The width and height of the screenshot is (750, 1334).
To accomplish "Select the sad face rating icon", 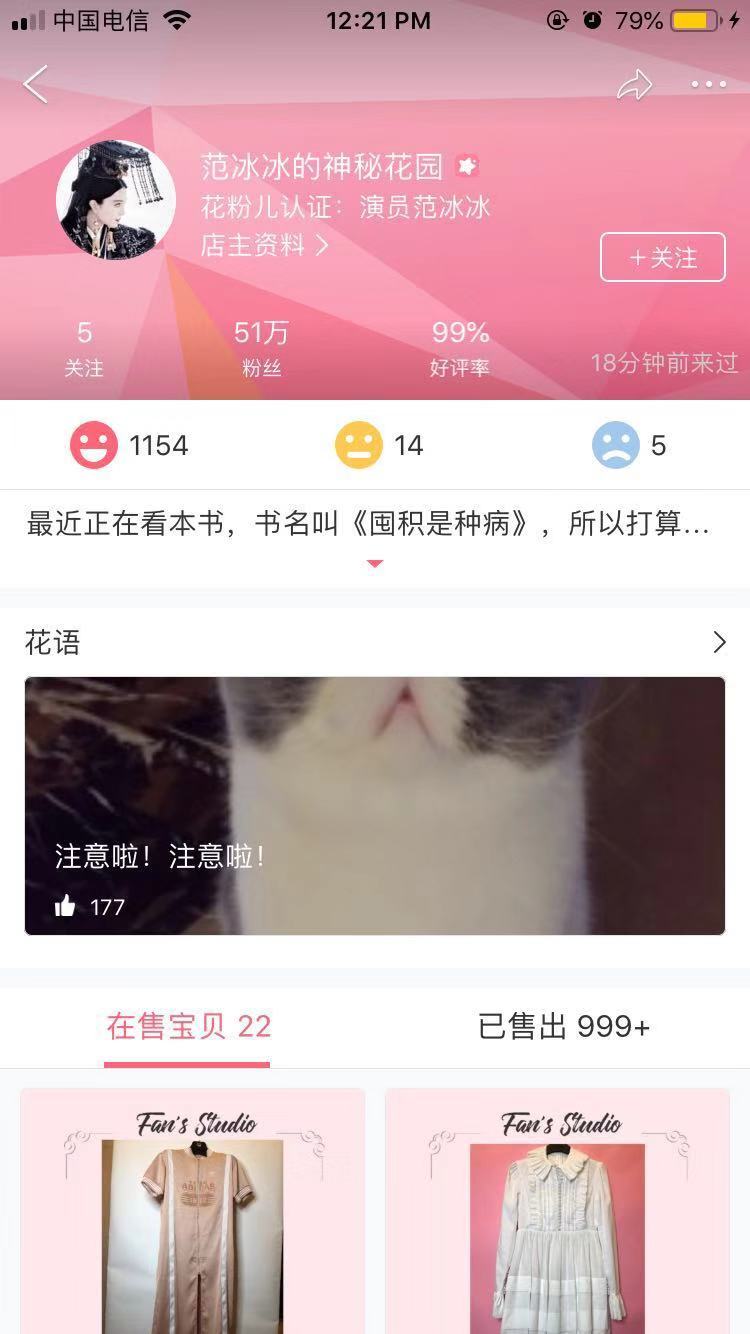I will 618,444.
